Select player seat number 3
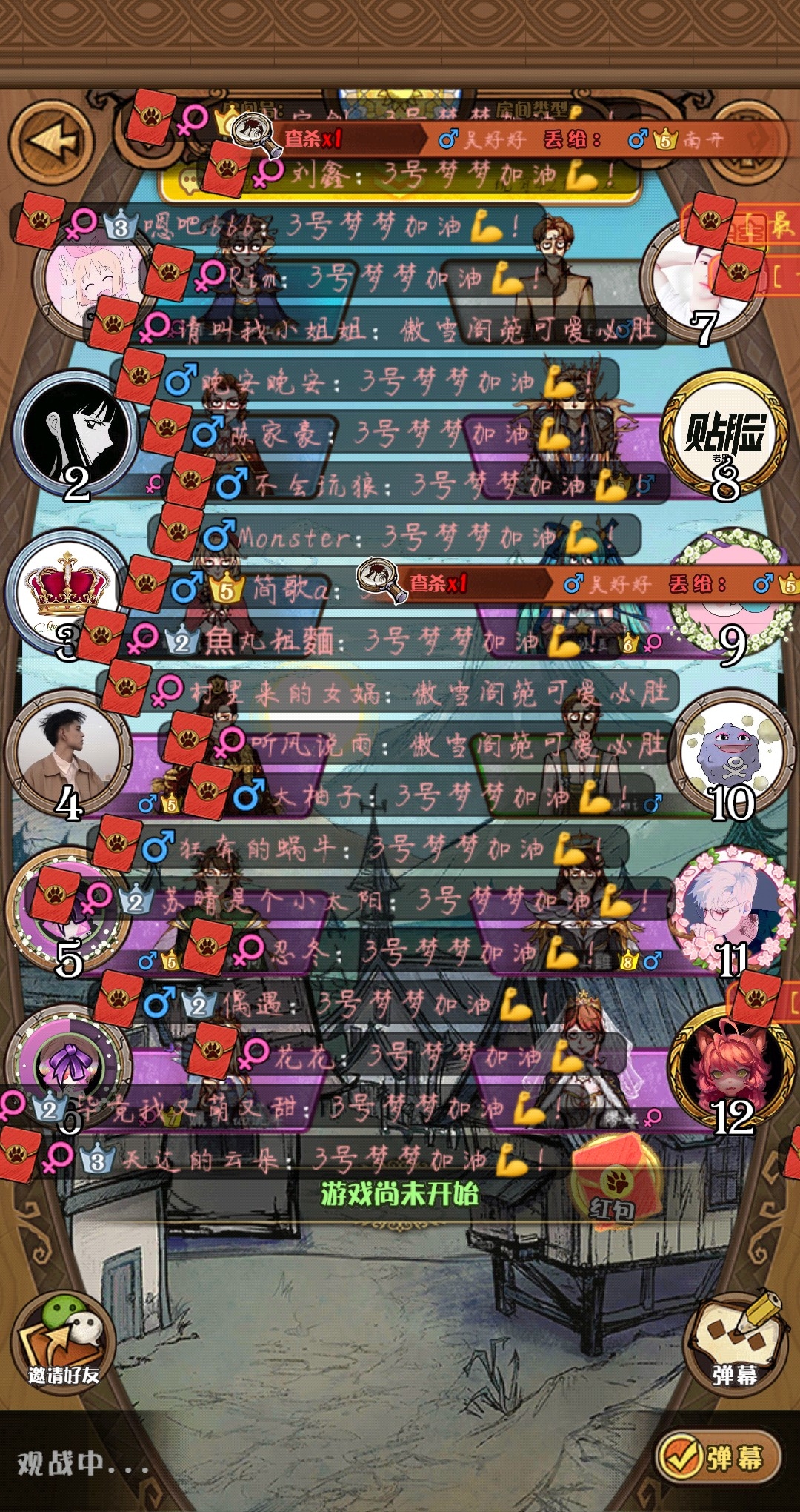 (67, 589)
